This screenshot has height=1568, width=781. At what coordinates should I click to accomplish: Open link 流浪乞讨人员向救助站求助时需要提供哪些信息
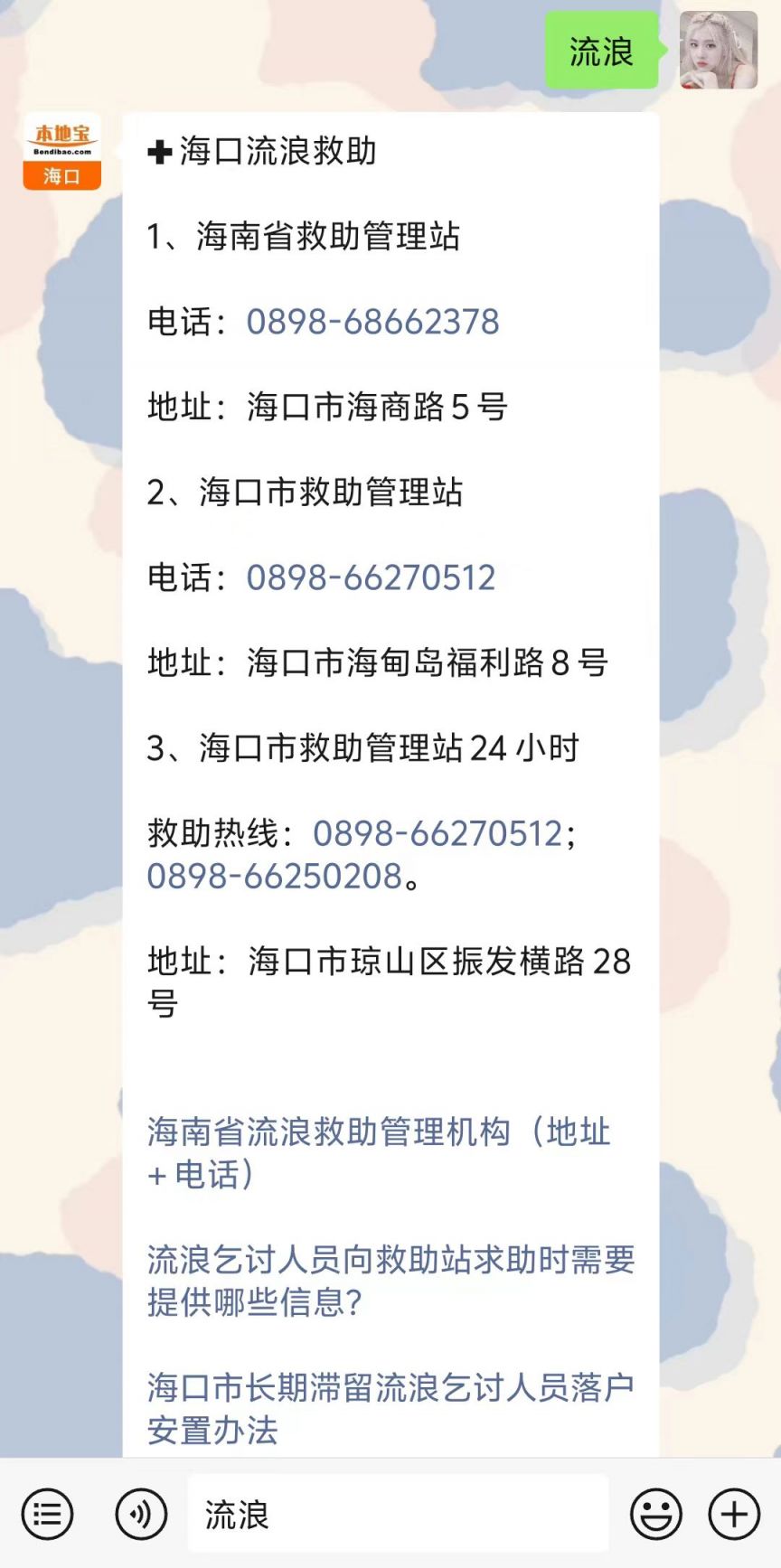(390, 1281)
